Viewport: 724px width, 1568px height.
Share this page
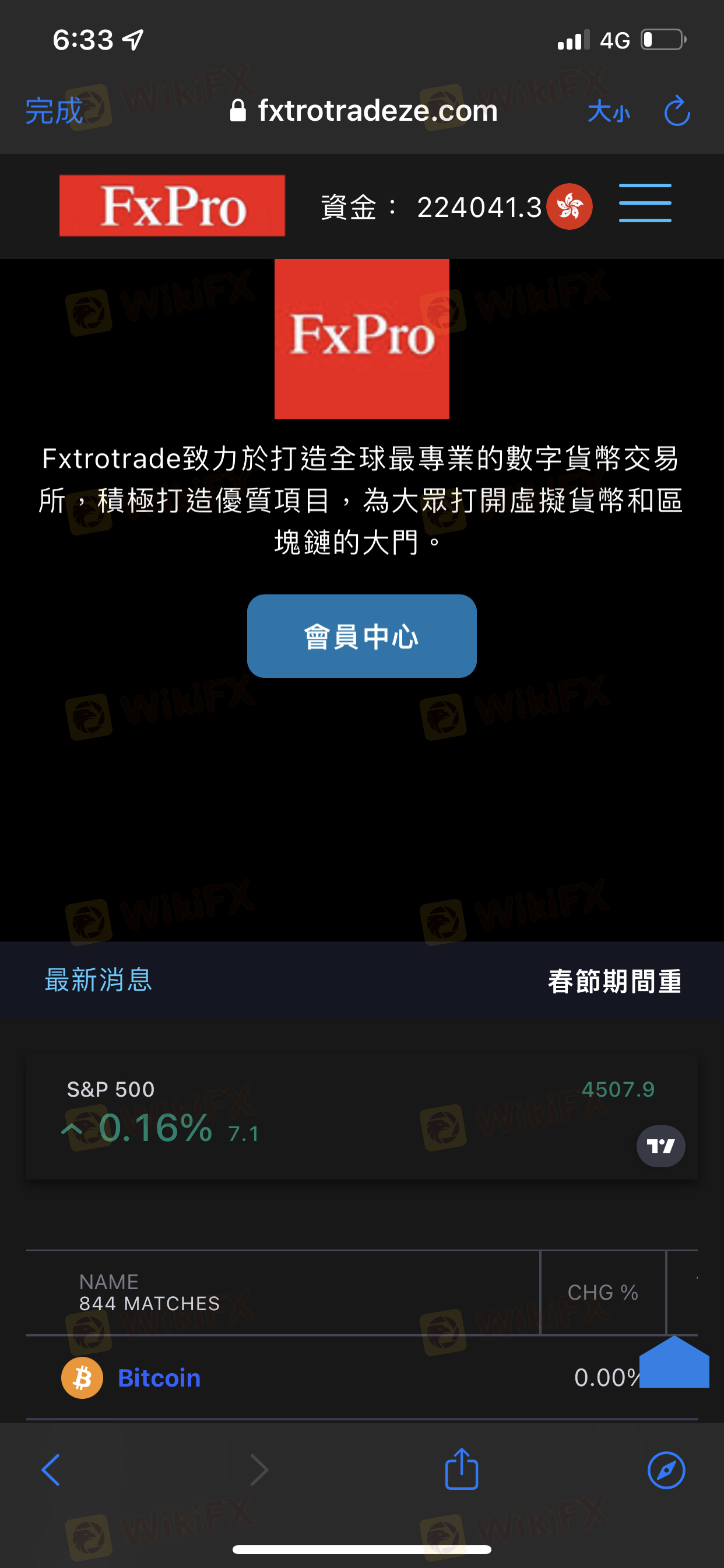[461, 1469]
